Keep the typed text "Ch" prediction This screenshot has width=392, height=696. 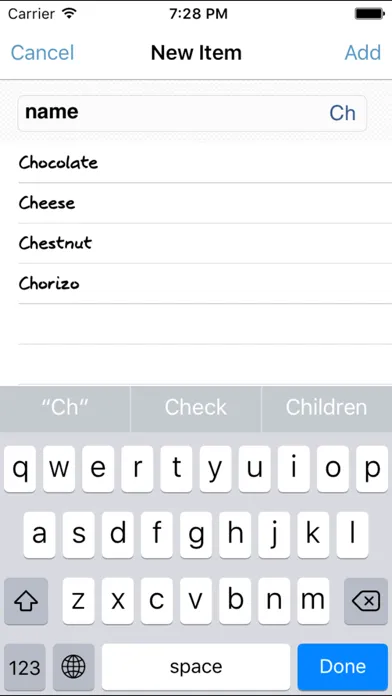click(x=65, y=408)
